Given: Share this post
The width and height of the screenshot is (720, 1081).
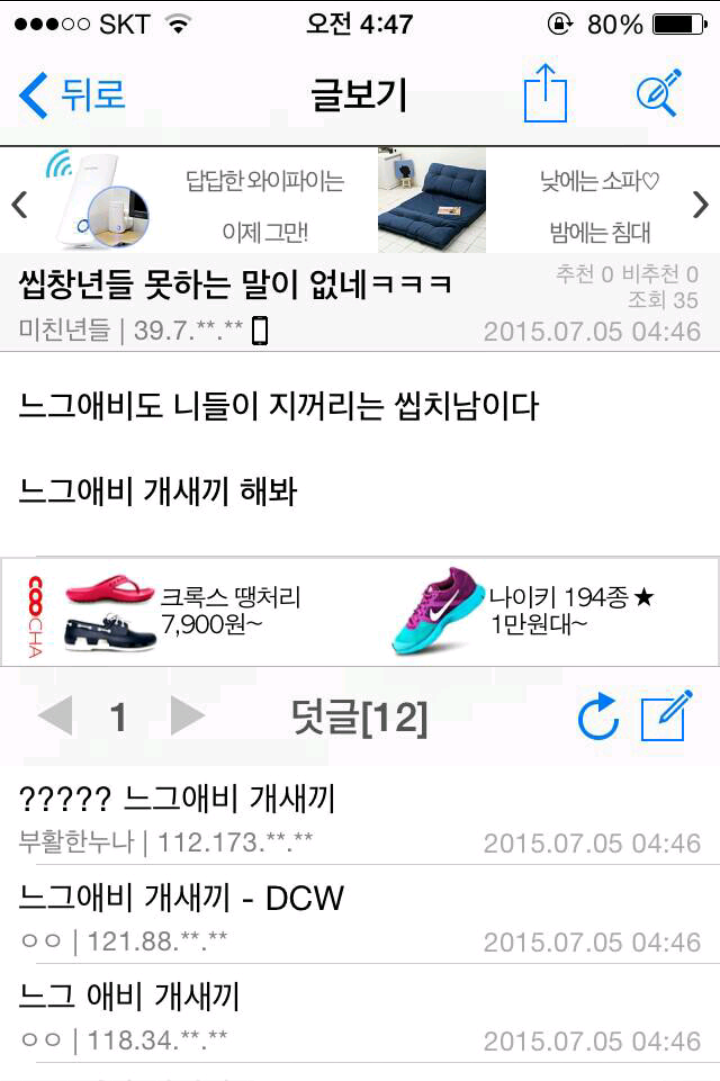Looking at the screenshot, I should tap(545, 94).
